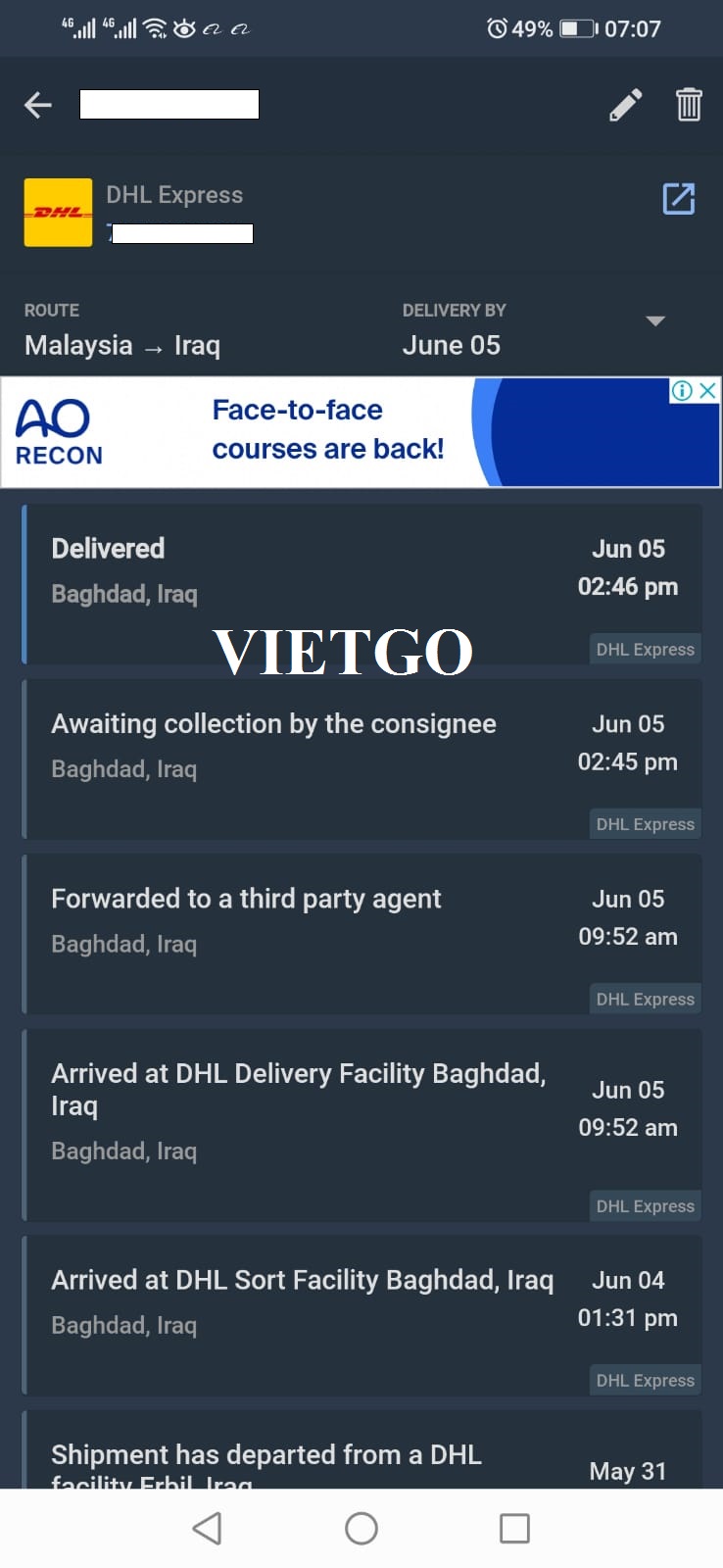Tap the system home button
This screenshot has height=1568, width=723.
click(x=361, y=1528)
